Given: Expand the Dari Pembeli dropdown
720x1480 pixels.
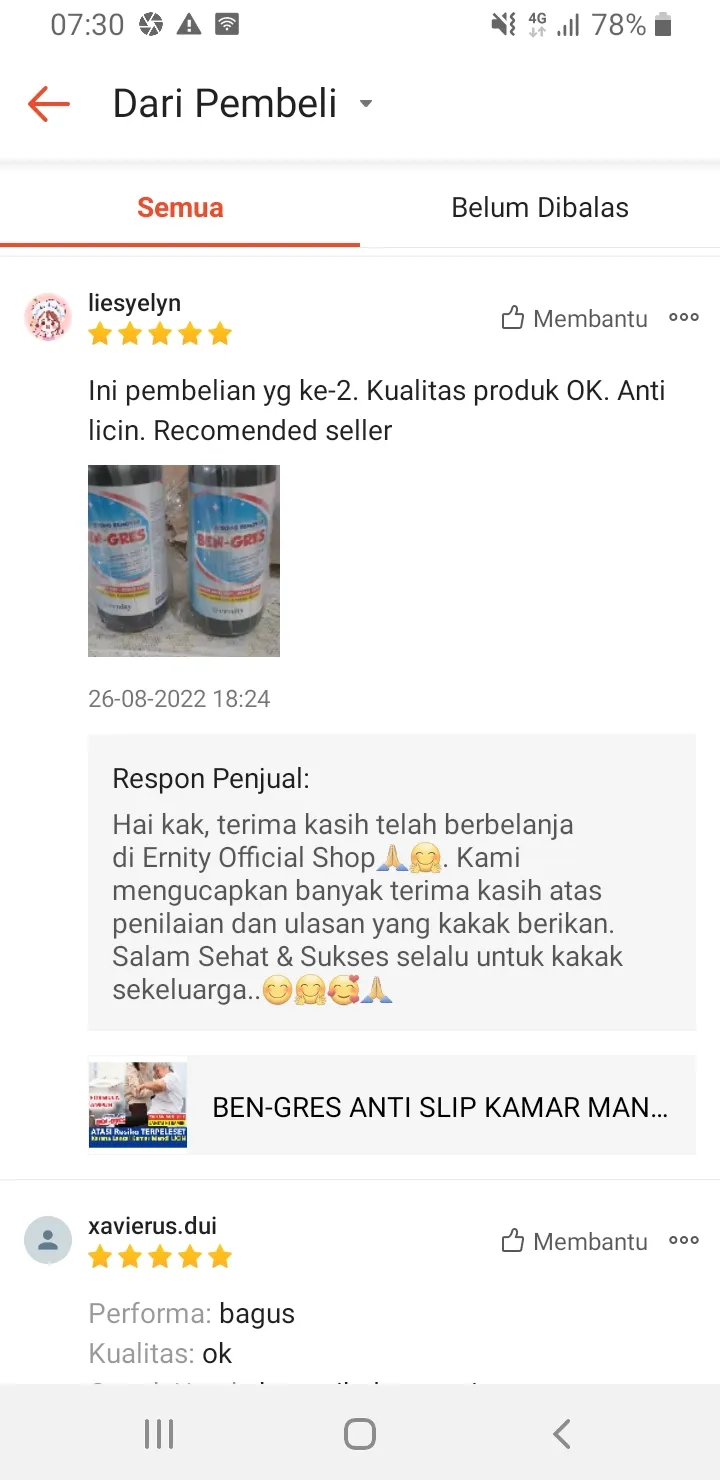Looking at the screenshot, I should click(x=365, y=104).
